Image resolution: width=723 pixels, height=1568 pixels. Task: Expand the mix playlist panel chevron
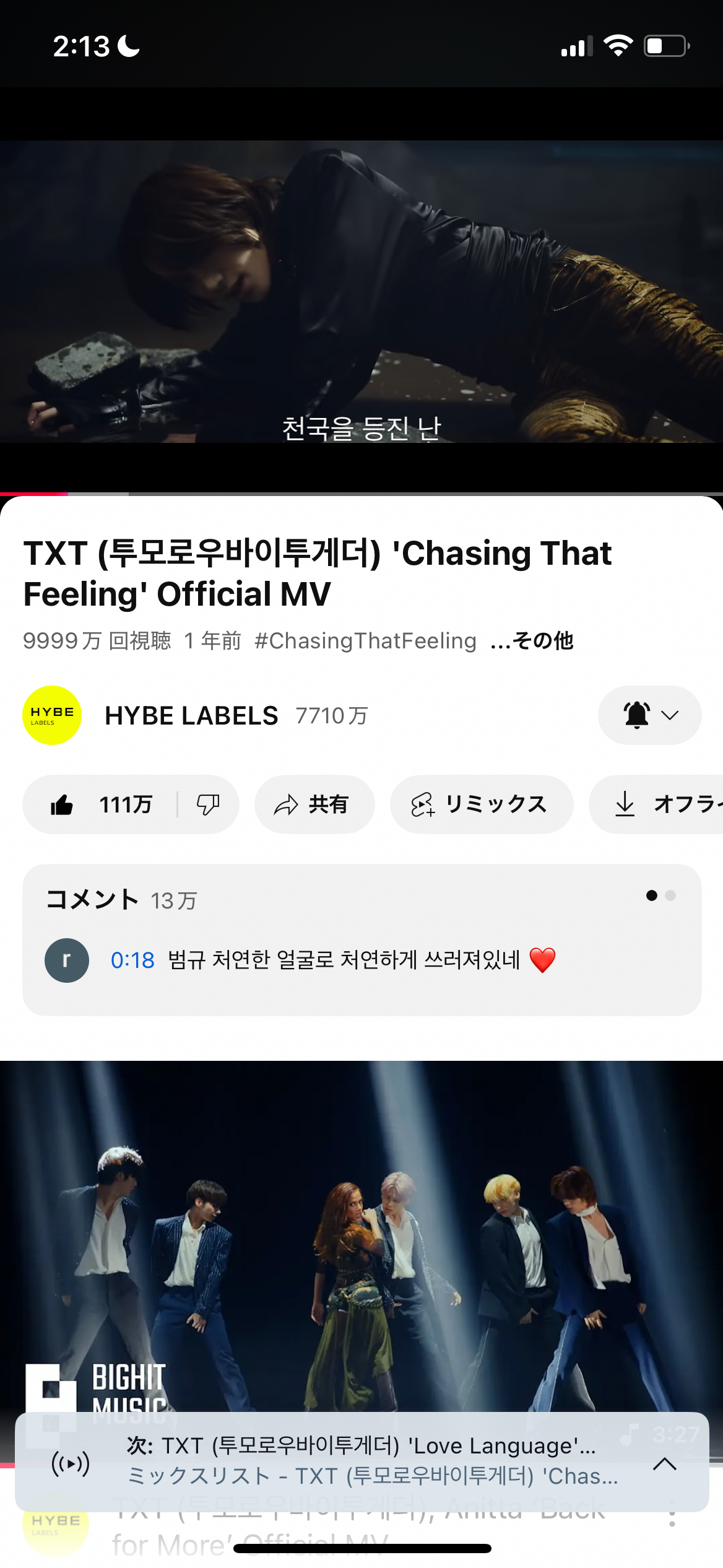pyautogui.click(x=665, y=1464)
